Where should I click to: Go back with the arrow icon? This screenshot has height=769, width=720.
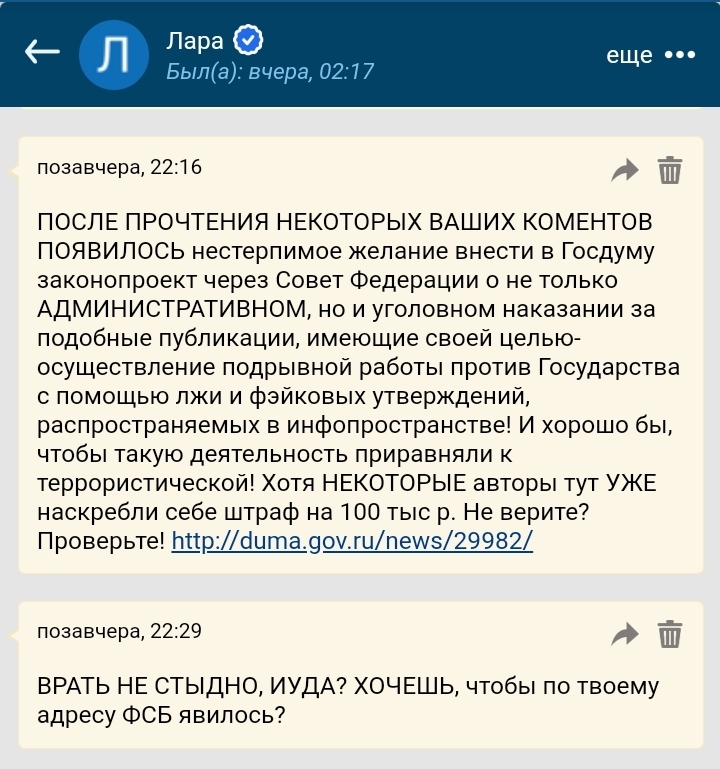pos(41,52)
